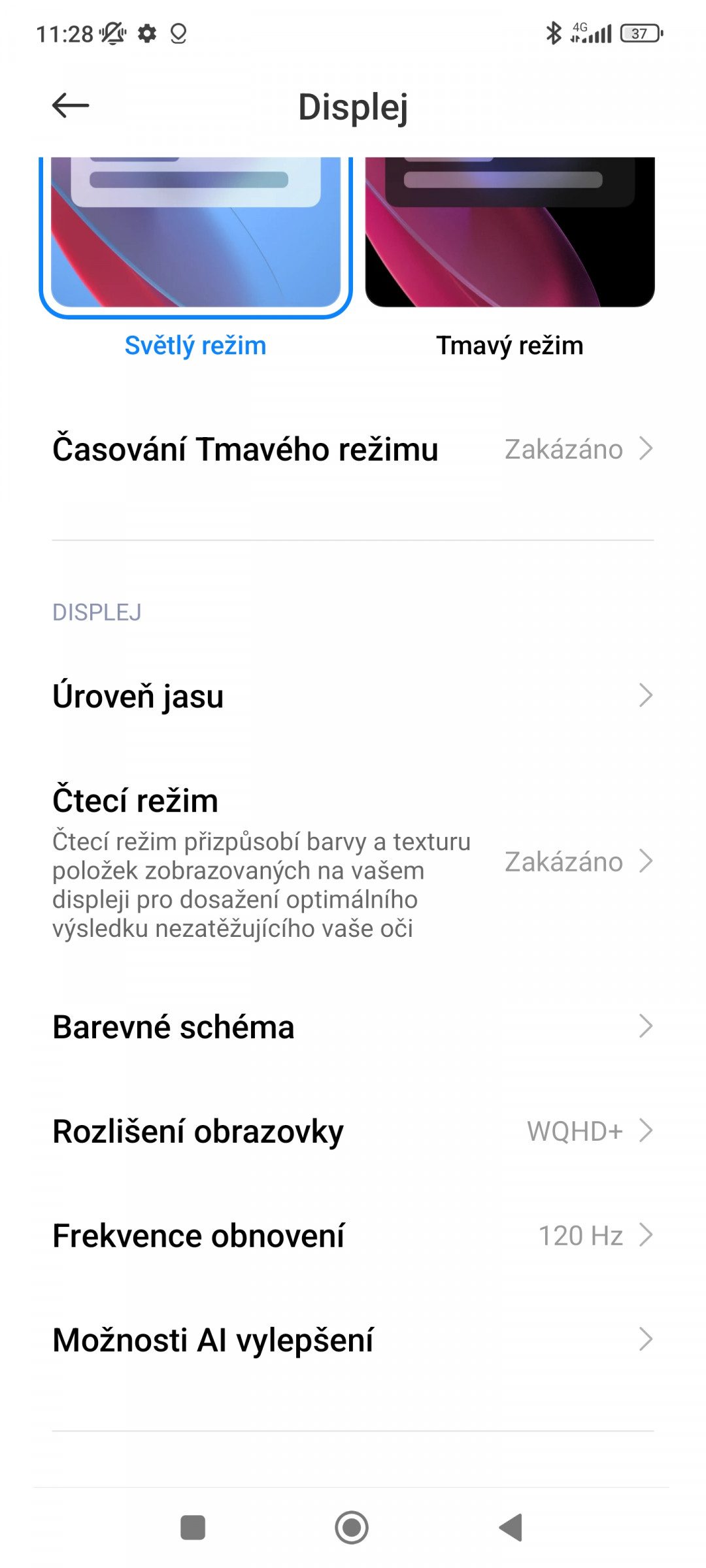
Task: Open Časování Tmavého režimu settings
Action: [x=353, y=449]
